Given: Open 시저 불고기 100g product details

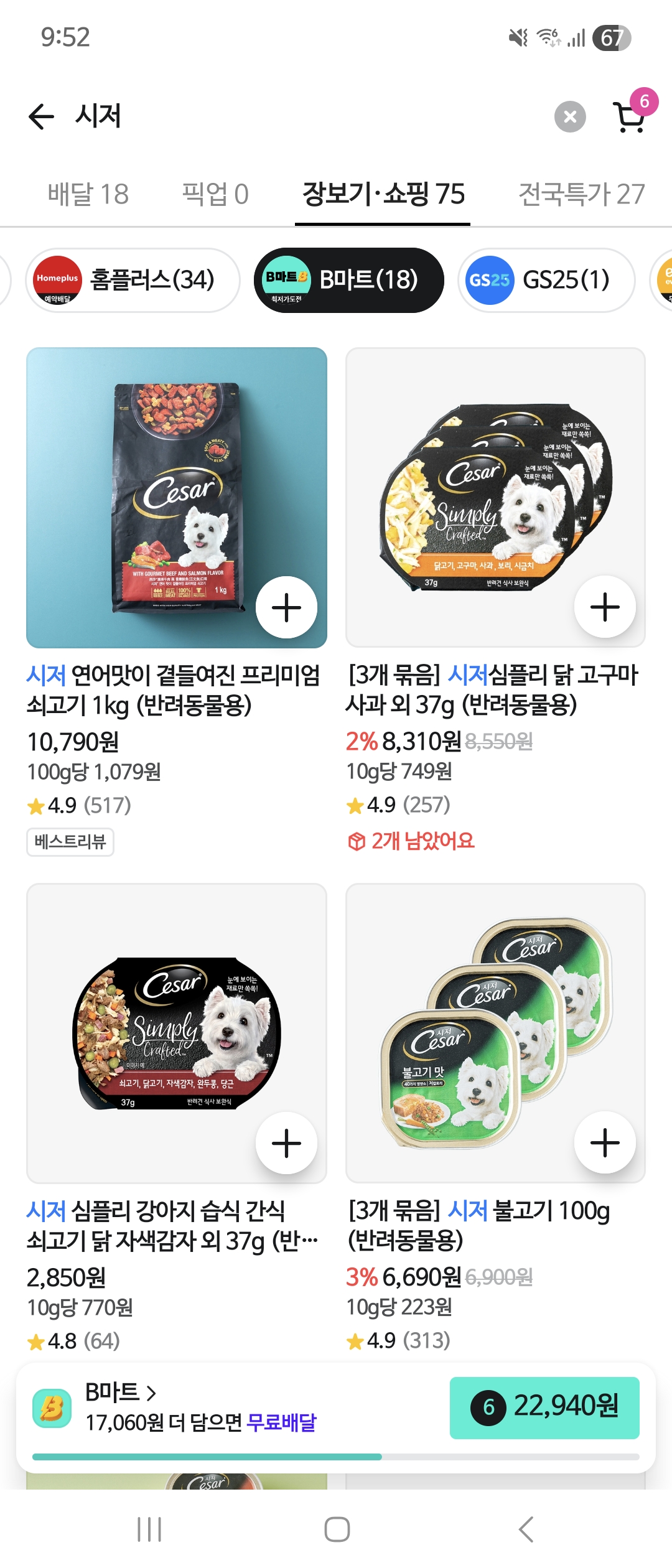Looking at the screenshot, I should point(479,1225).
